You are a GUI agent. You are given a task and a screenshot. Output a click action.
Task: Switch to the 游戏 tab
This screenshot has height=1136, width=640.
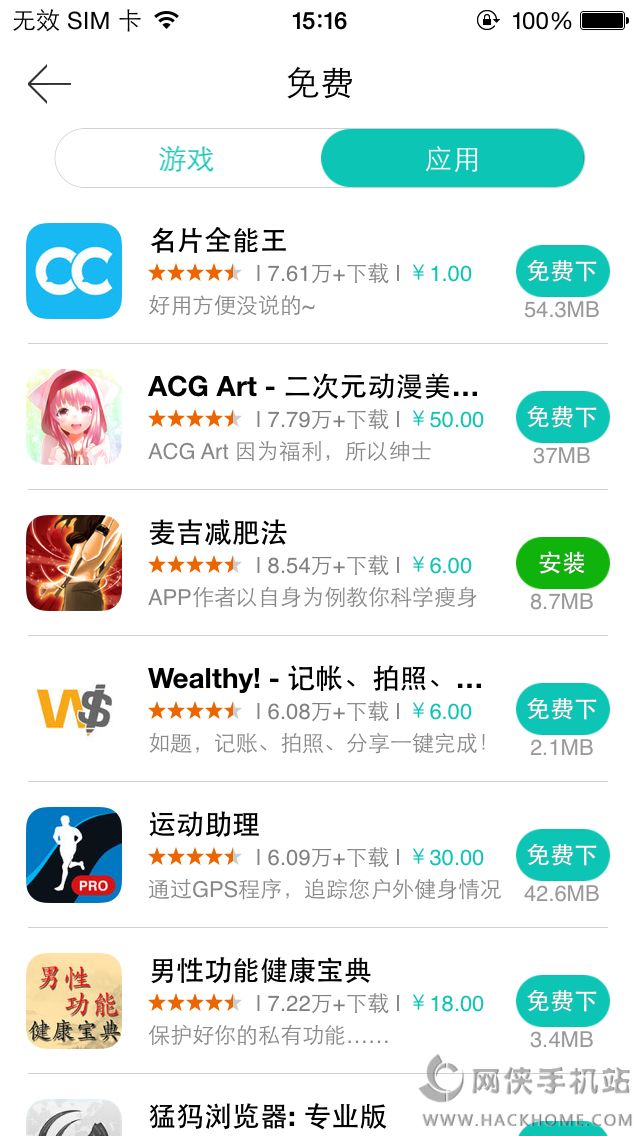(x=187, y=159)
